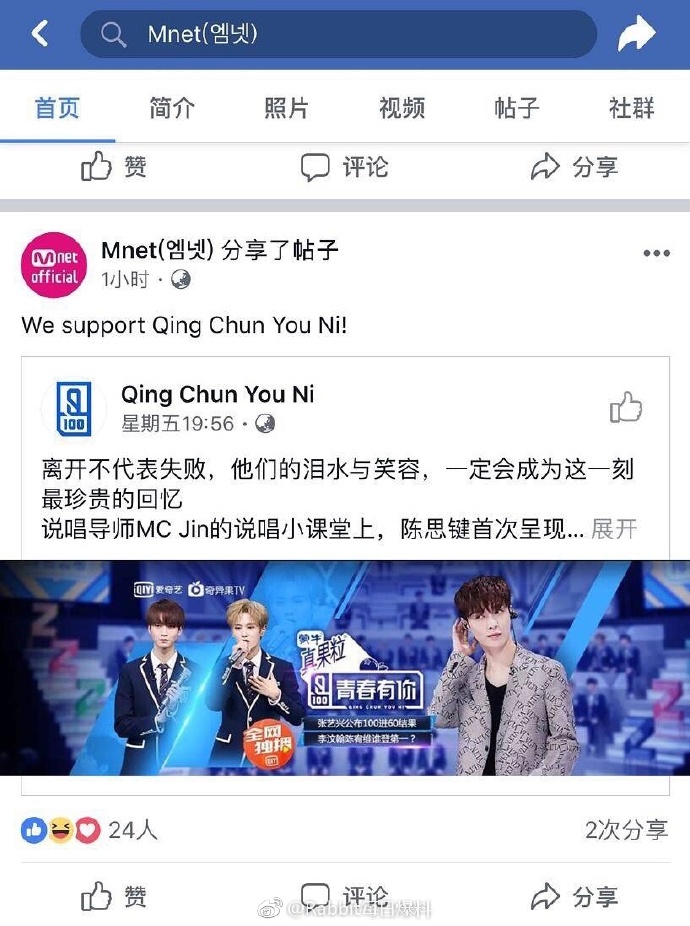
Task: View the 24人 reactions list
Action: (90, 829)
